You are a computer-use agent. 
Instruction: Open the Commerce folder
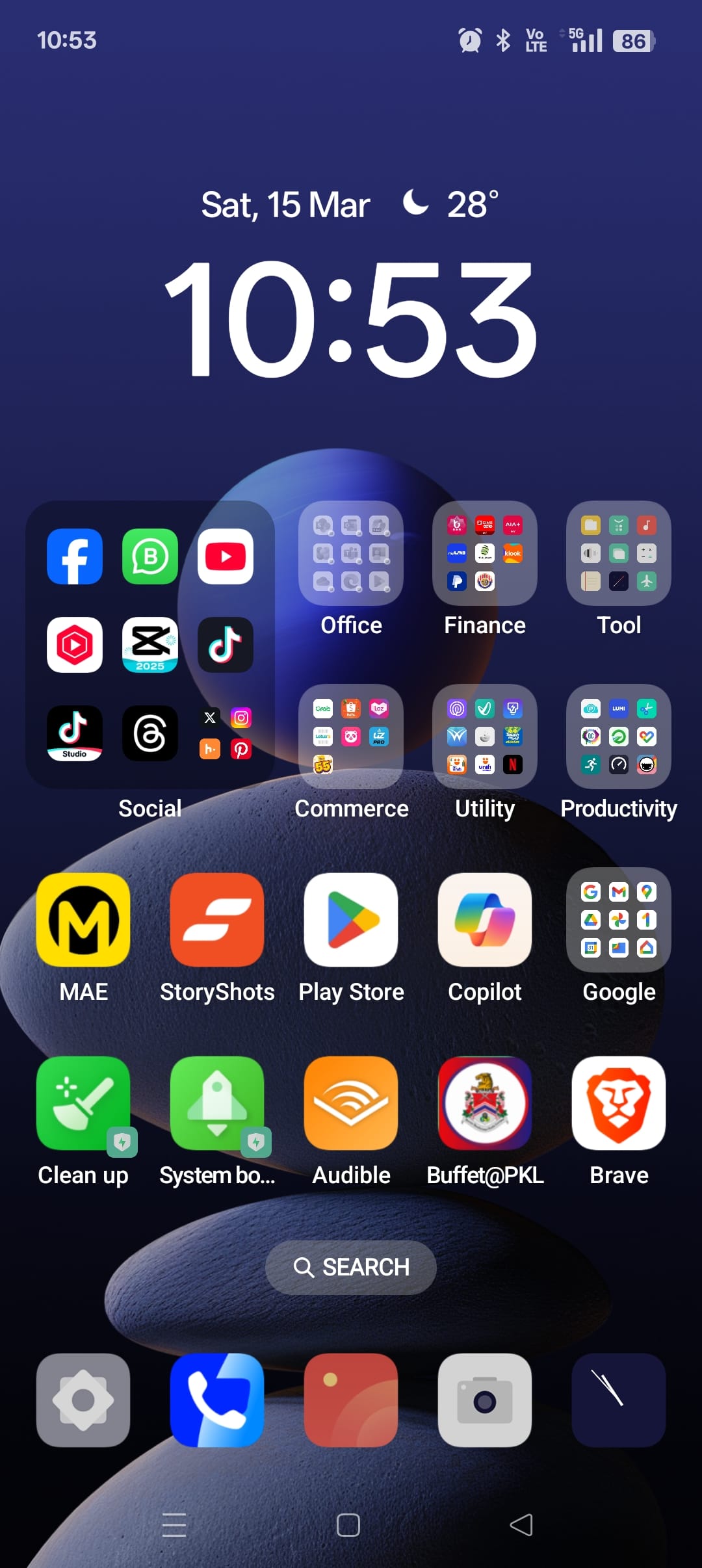351,737
